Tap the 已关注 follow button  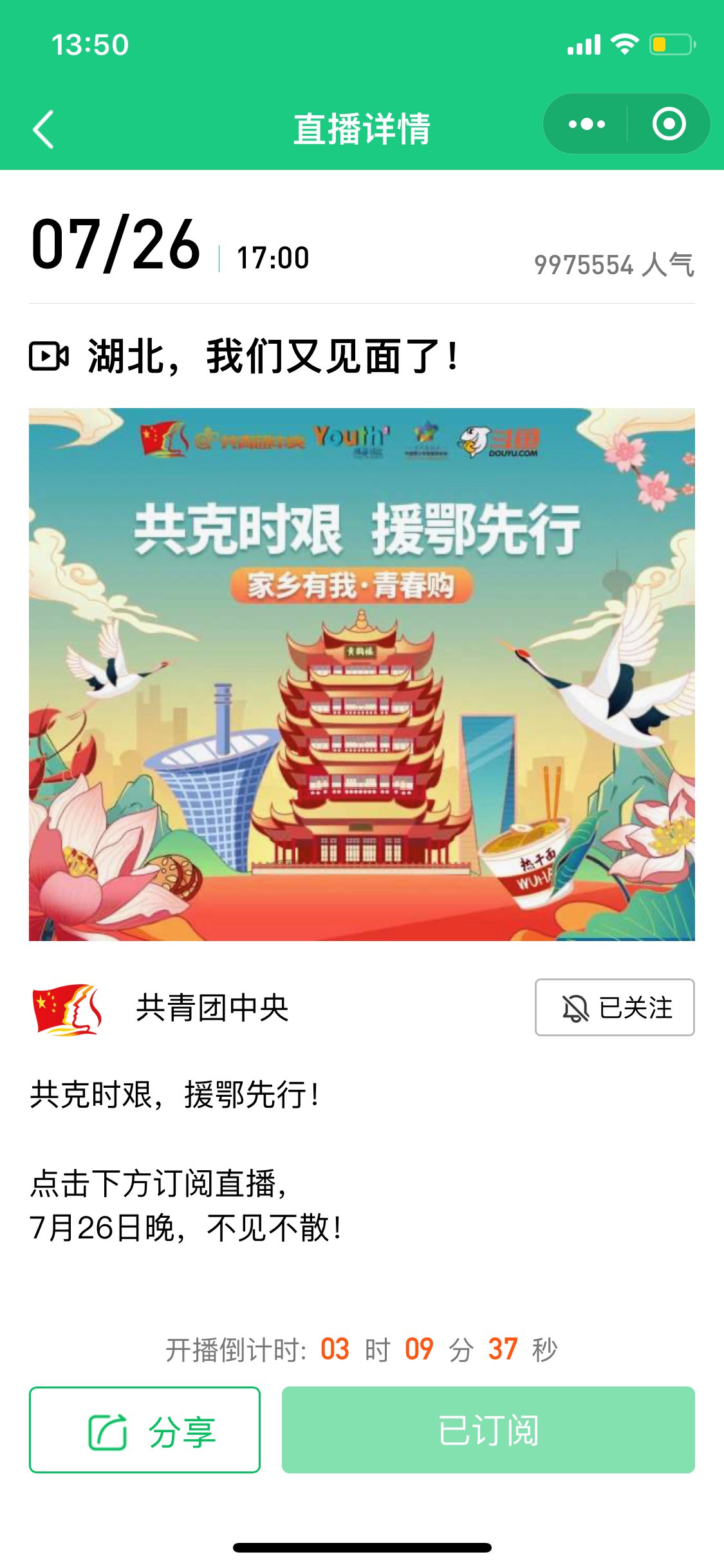point(615,1007)
